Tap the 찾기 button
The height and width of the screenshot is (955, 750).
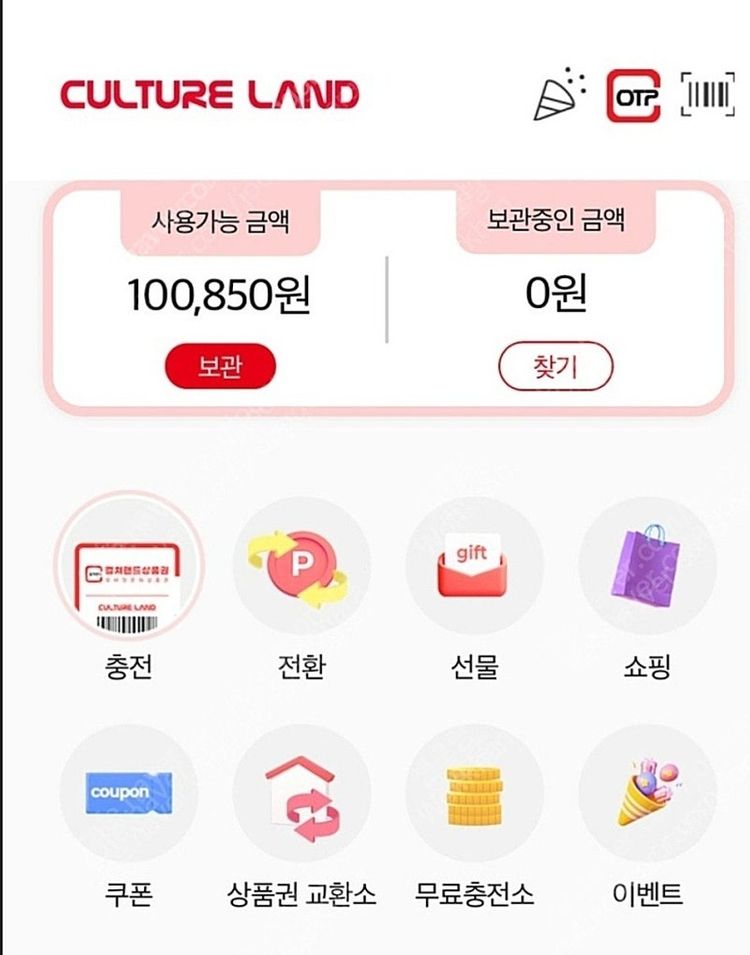tap(555, 367)
